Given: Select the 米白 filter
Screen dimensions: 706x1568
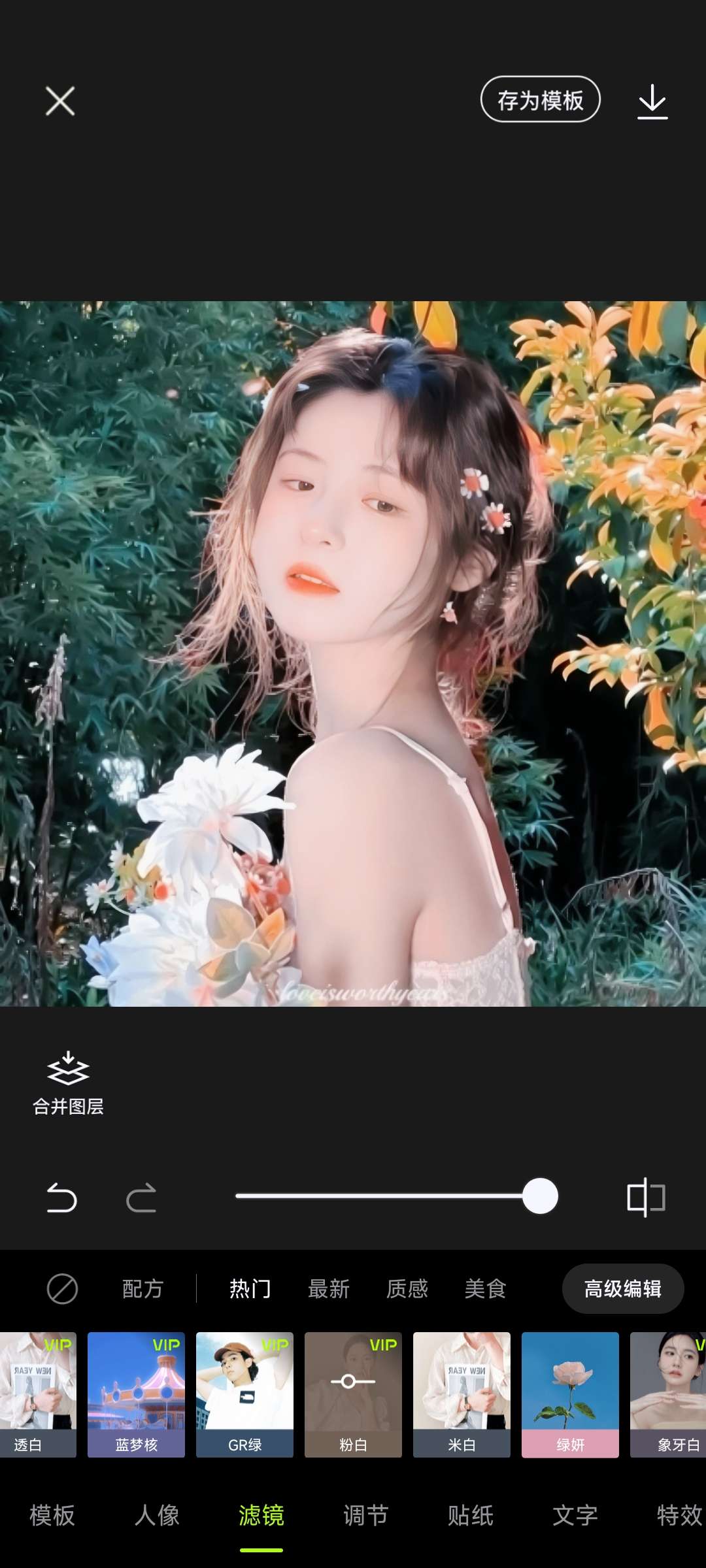Looking at the screenshot, I should 462,1394.
